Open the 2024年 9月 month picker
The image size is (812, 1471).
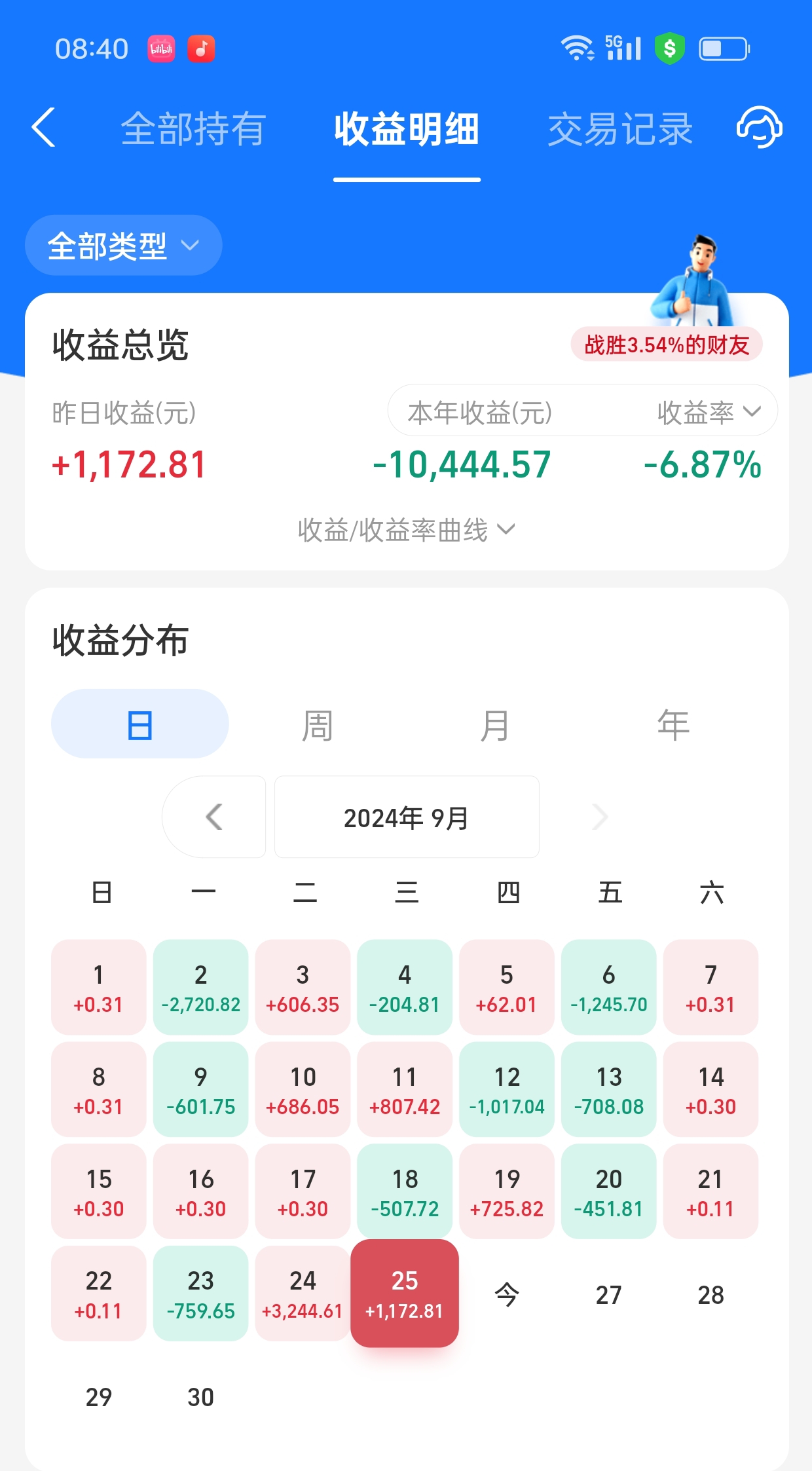click(407, 817)
